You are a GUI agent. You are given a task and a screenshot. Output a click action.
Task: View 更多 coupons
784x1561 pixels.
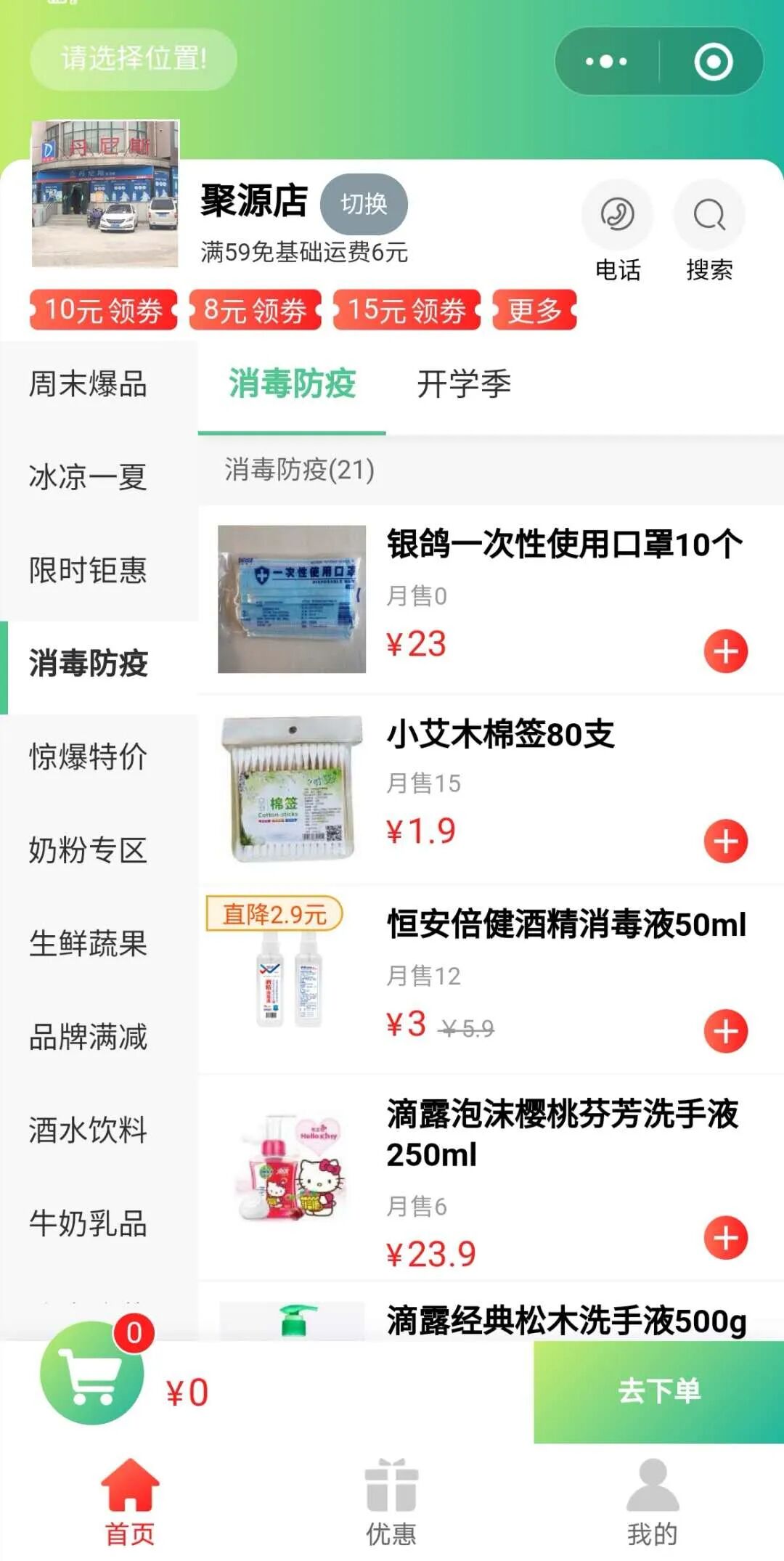pos(534,311)
